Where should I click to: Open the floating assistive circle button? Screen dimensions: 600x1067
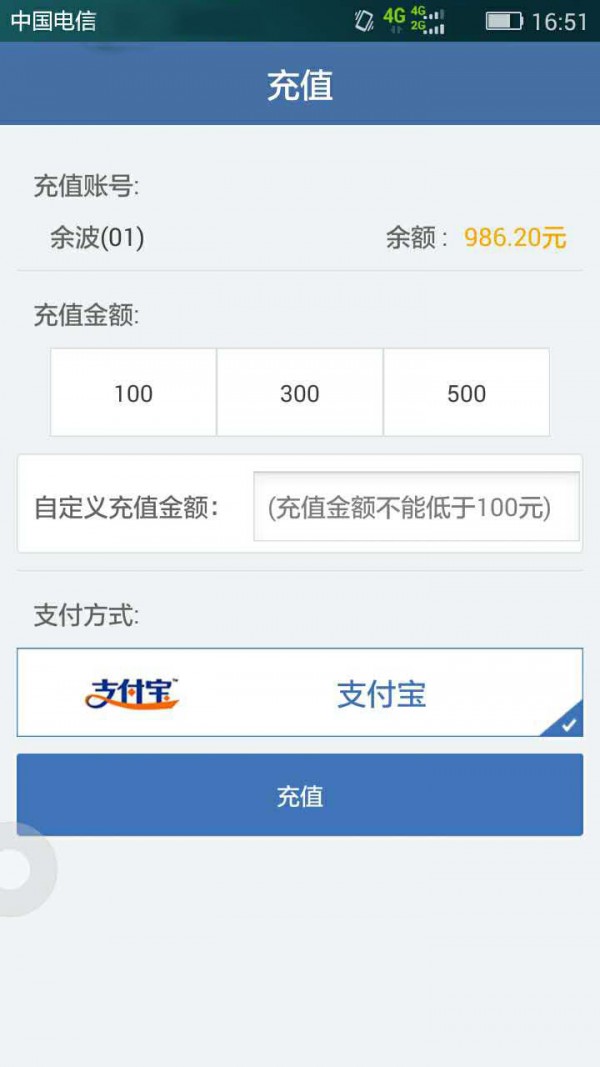20,870
